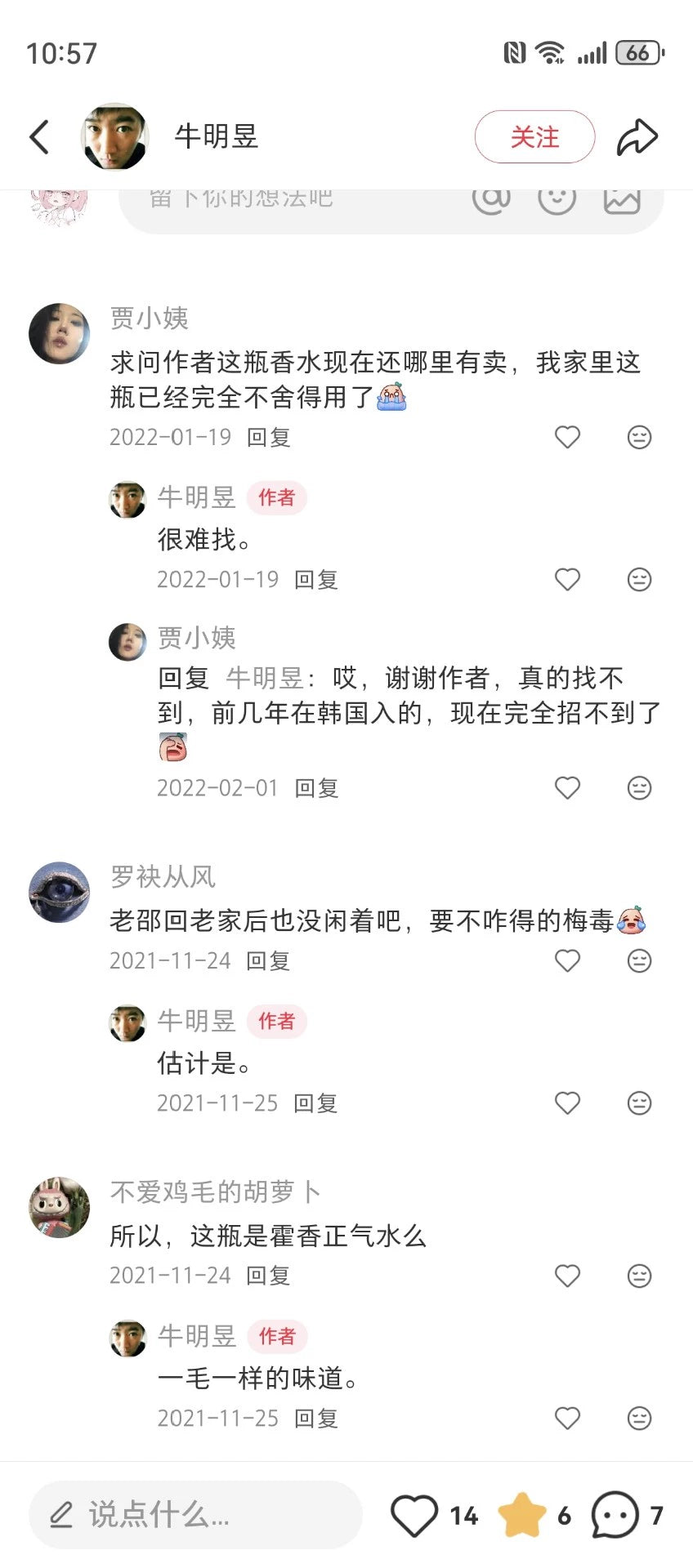The height and width of the screenshot is (1568, 693).
Task: Like the 霍香正气水 comment
Action: [x=567, y=1275]
